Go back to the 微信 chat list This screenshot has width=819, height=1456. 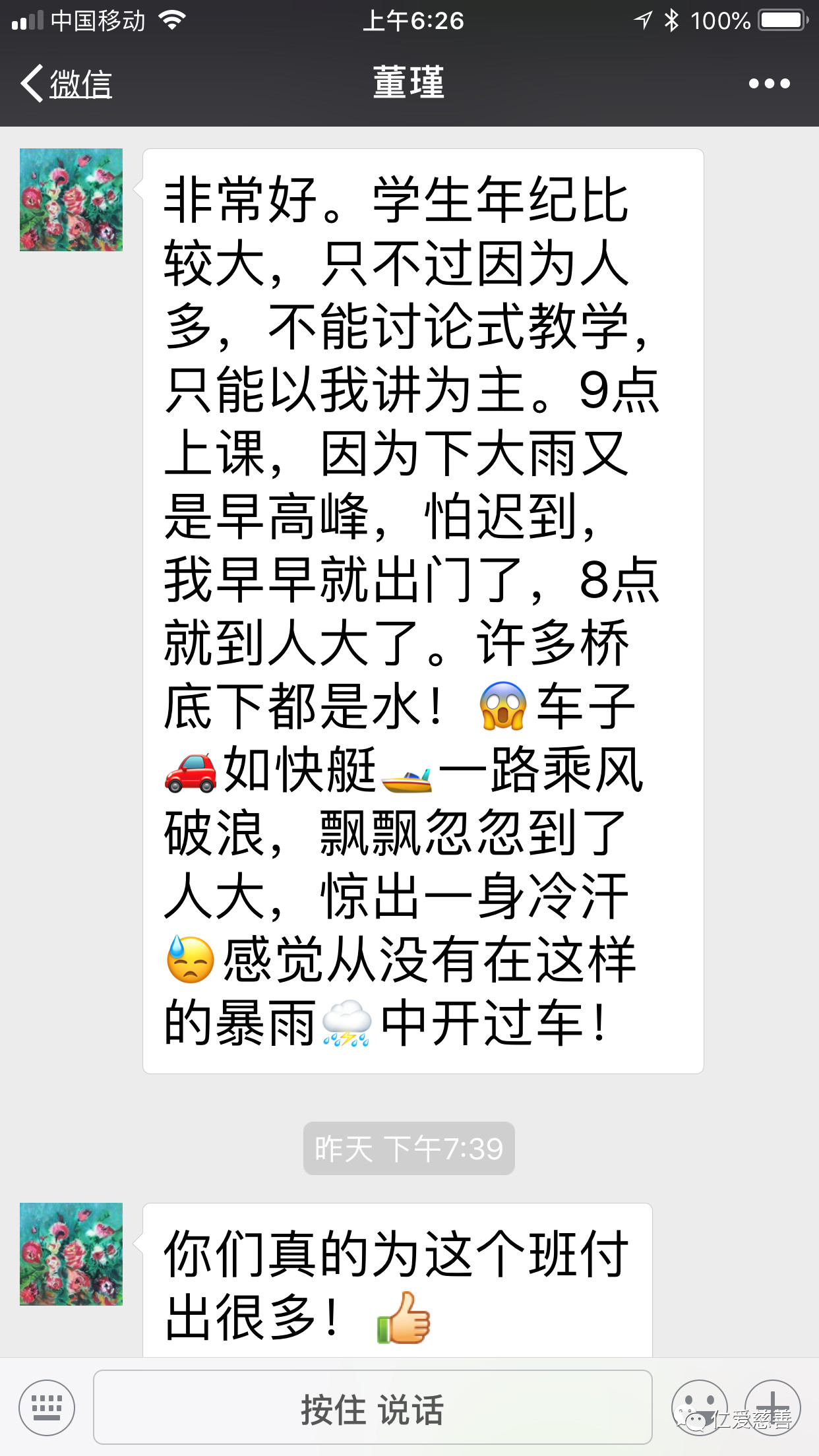(66, 84)
